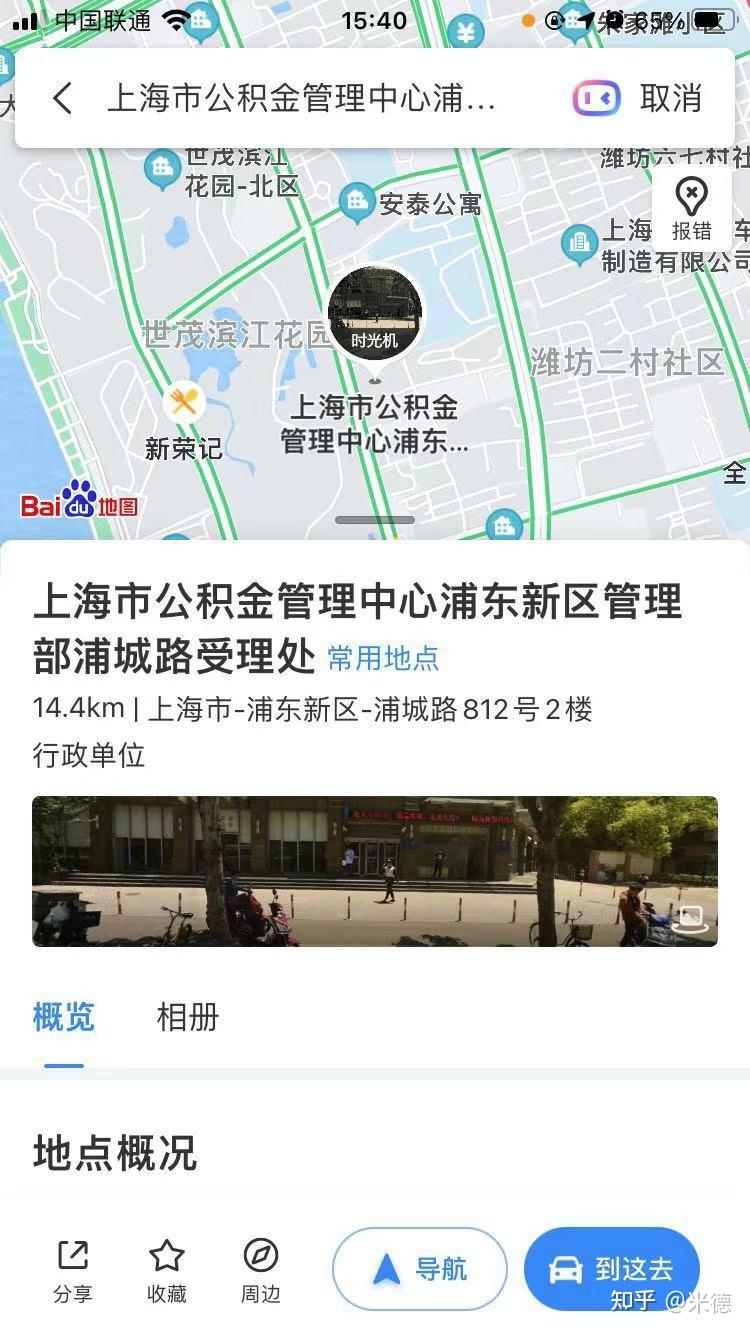The width and height of the screenshot is (750, 1334).
Task: Open the voice assistant icon
Action: tap(597, 99)
